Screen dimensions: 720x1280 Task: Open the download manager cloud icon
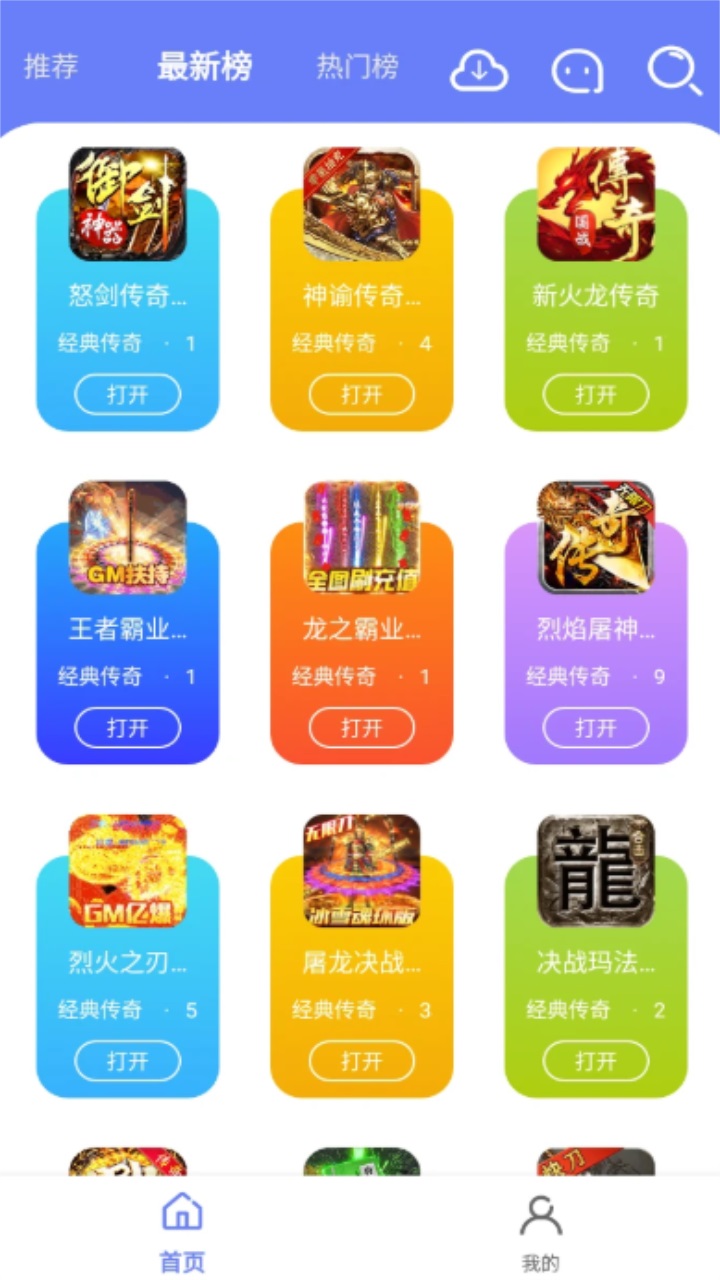point(479,70)
